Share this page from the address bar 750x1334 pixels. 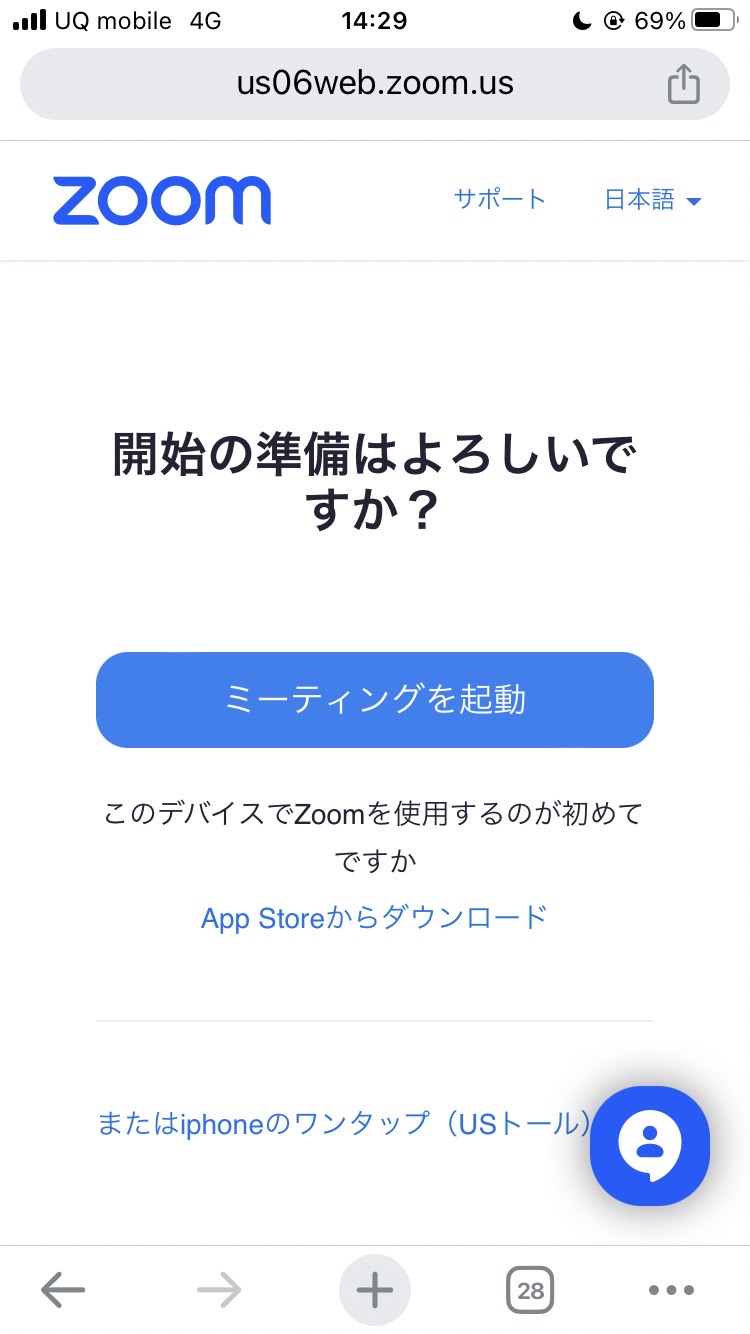[x=684, y=84]
